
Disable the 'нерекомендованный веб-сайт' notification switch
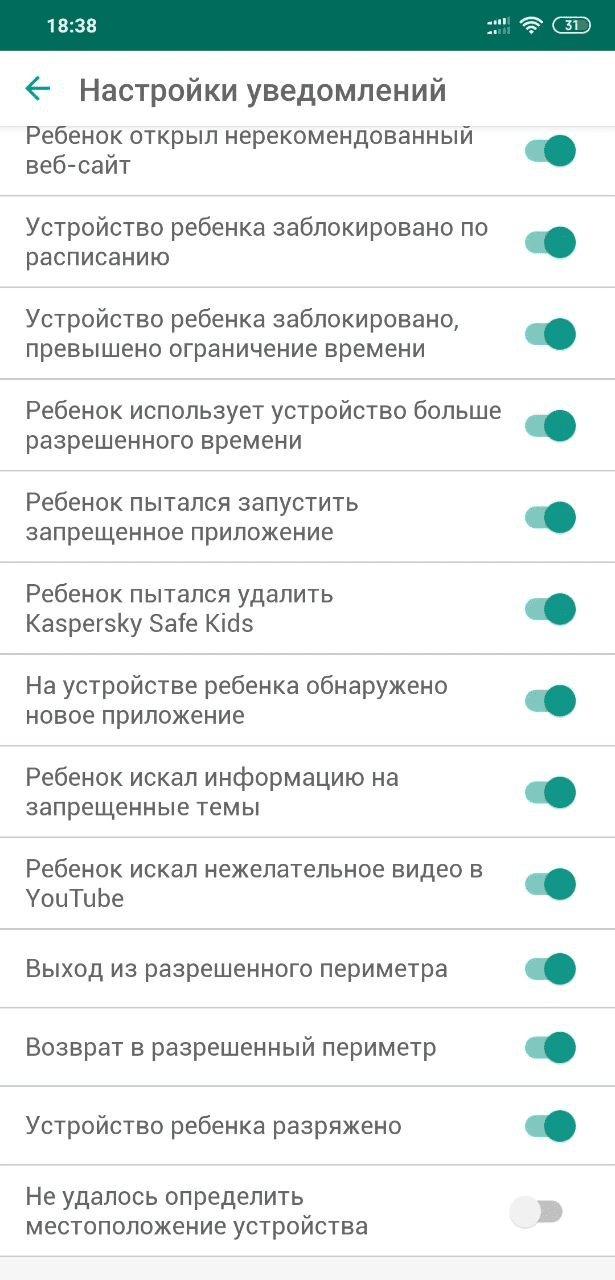pos(550,151)
